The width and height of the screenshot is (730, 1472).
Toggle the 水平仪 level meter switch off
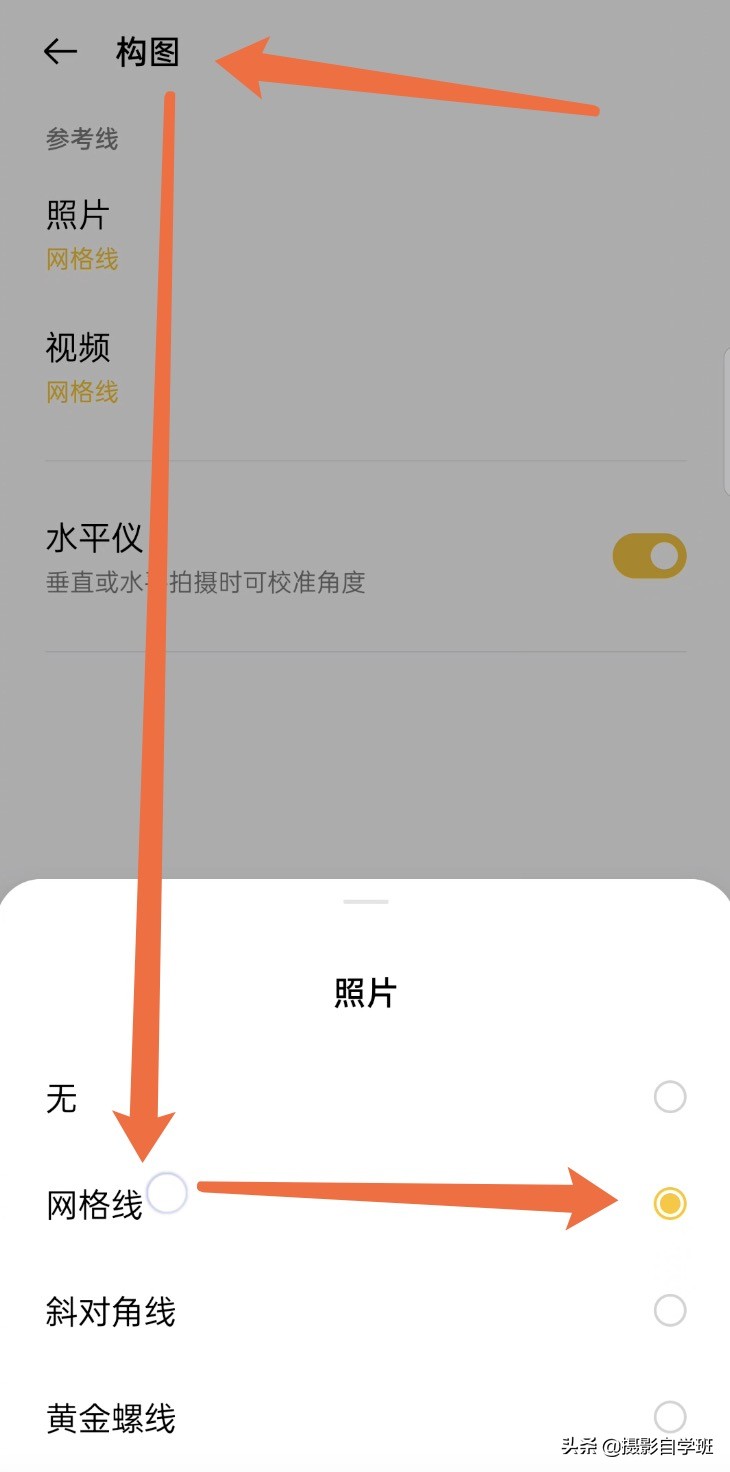point(649,555)
